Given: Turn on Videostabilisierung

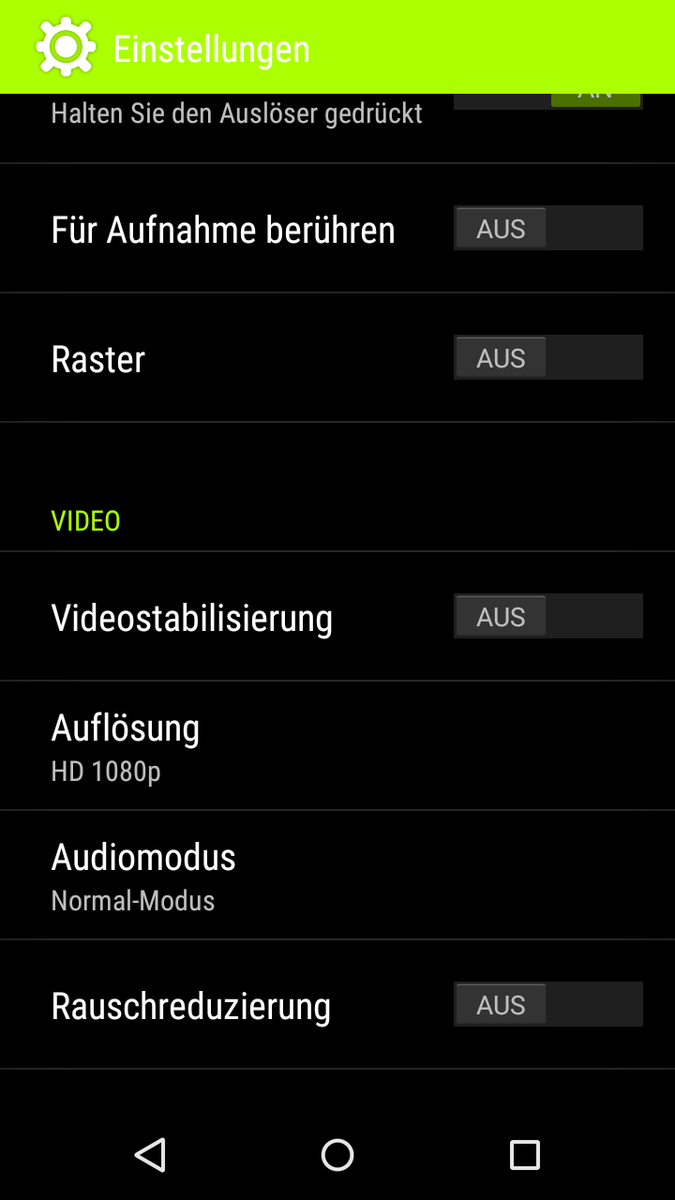Looking at the screenshot, I should (x=547, y=617).
